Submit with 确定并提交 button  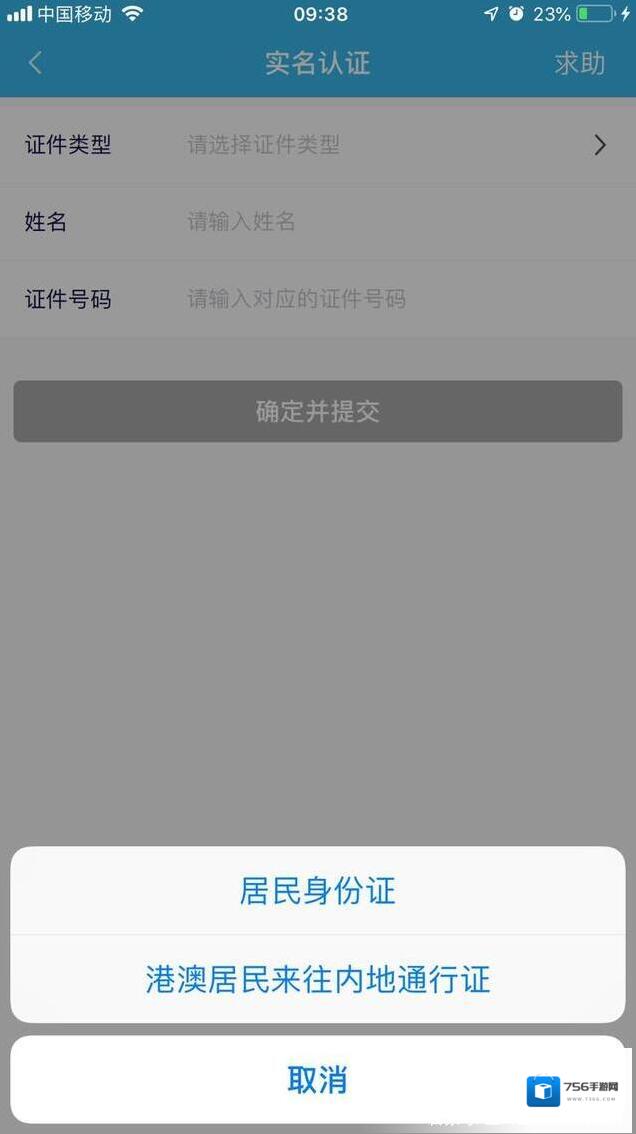[x=318, y=411]
